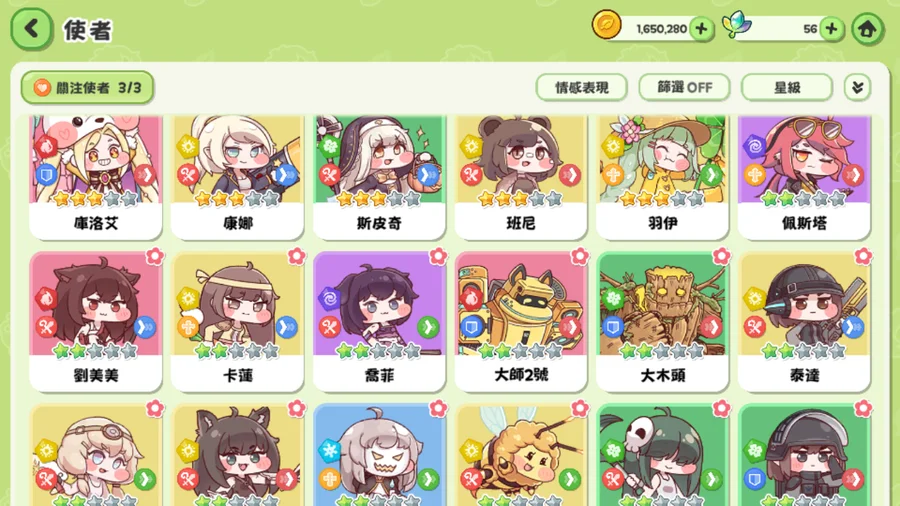Add more gold coins

(x=701, y=29)
